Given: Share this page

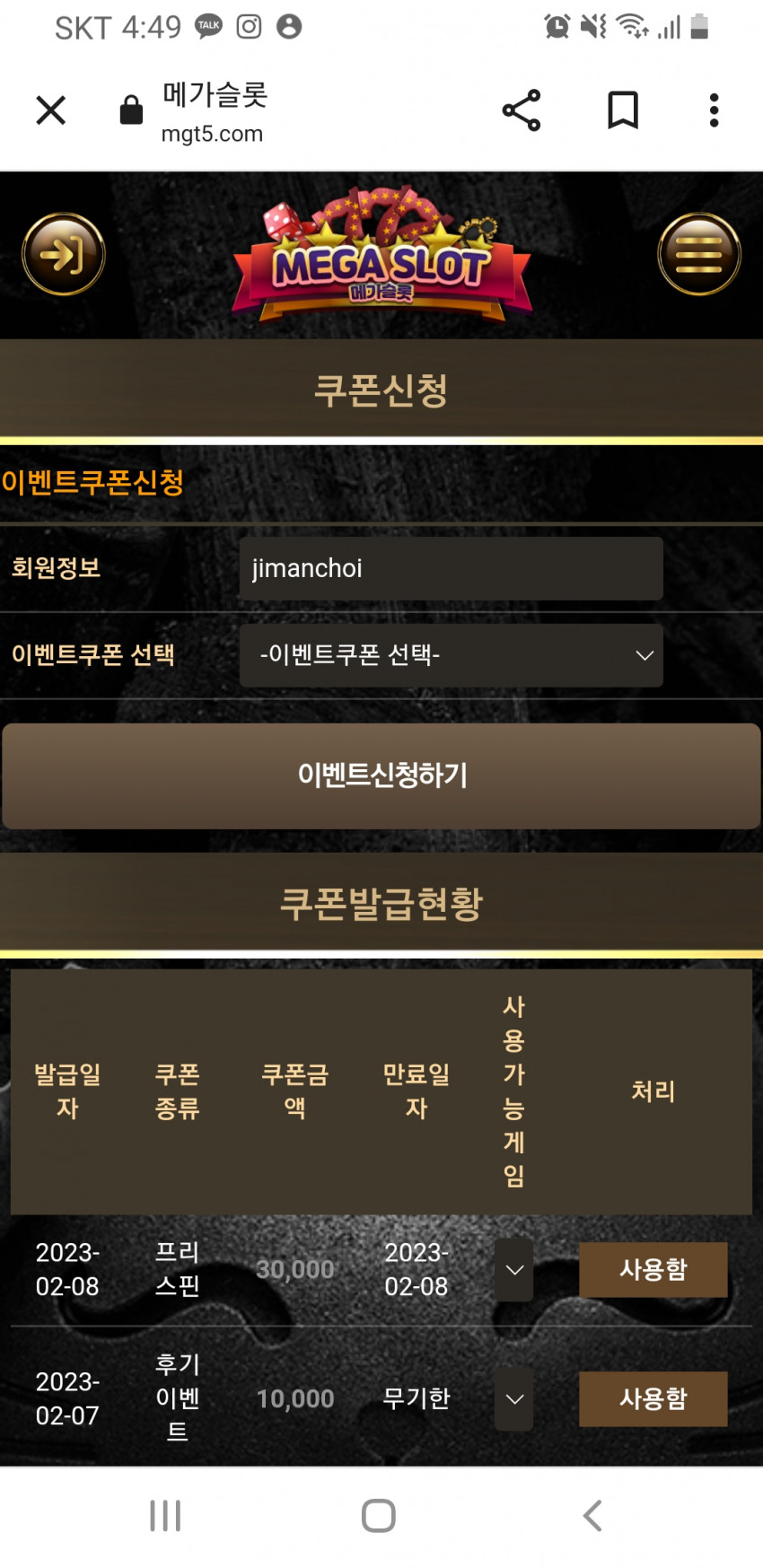Looking at the screenshot, I should [x=522, y=110].
